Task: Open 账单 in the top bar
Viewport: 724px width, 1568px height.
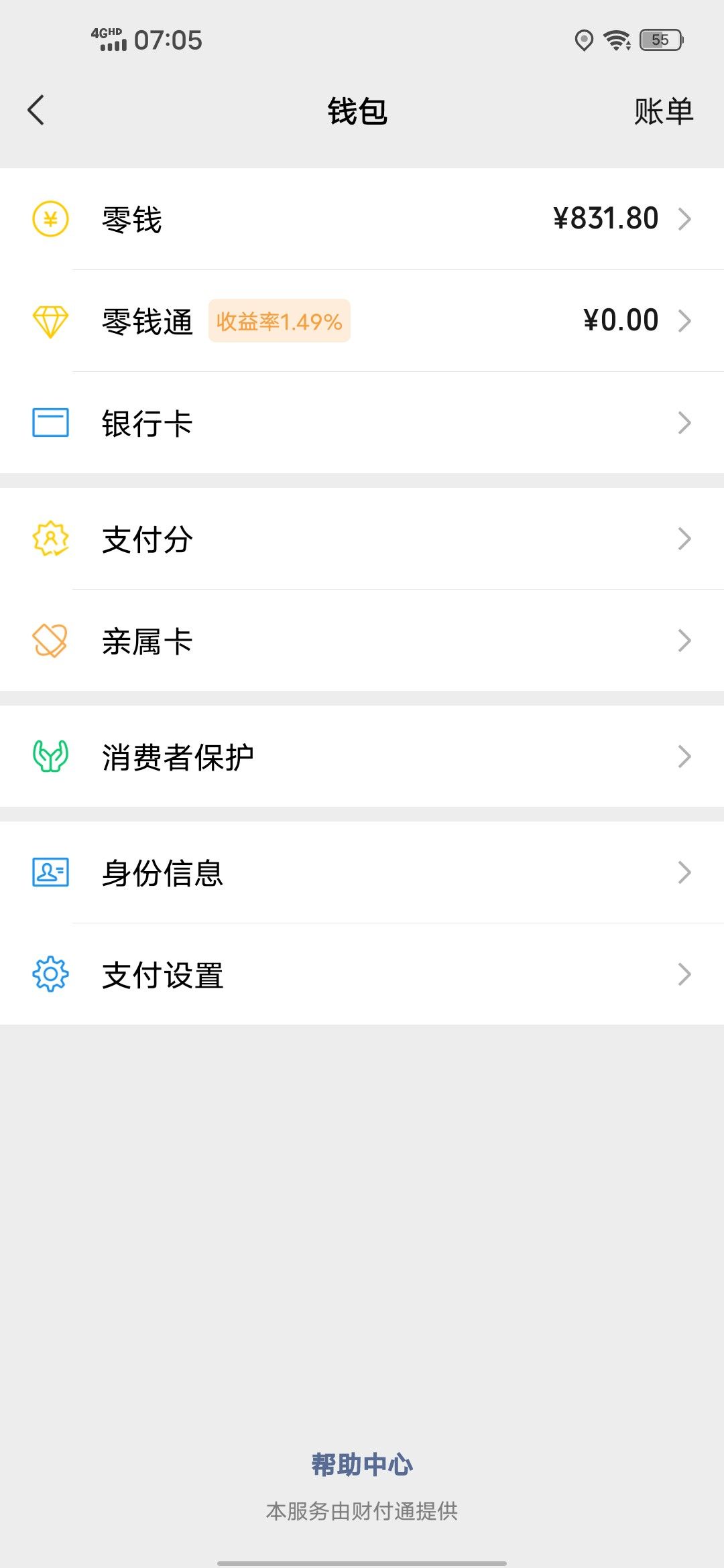Action: tap(663, 111)
